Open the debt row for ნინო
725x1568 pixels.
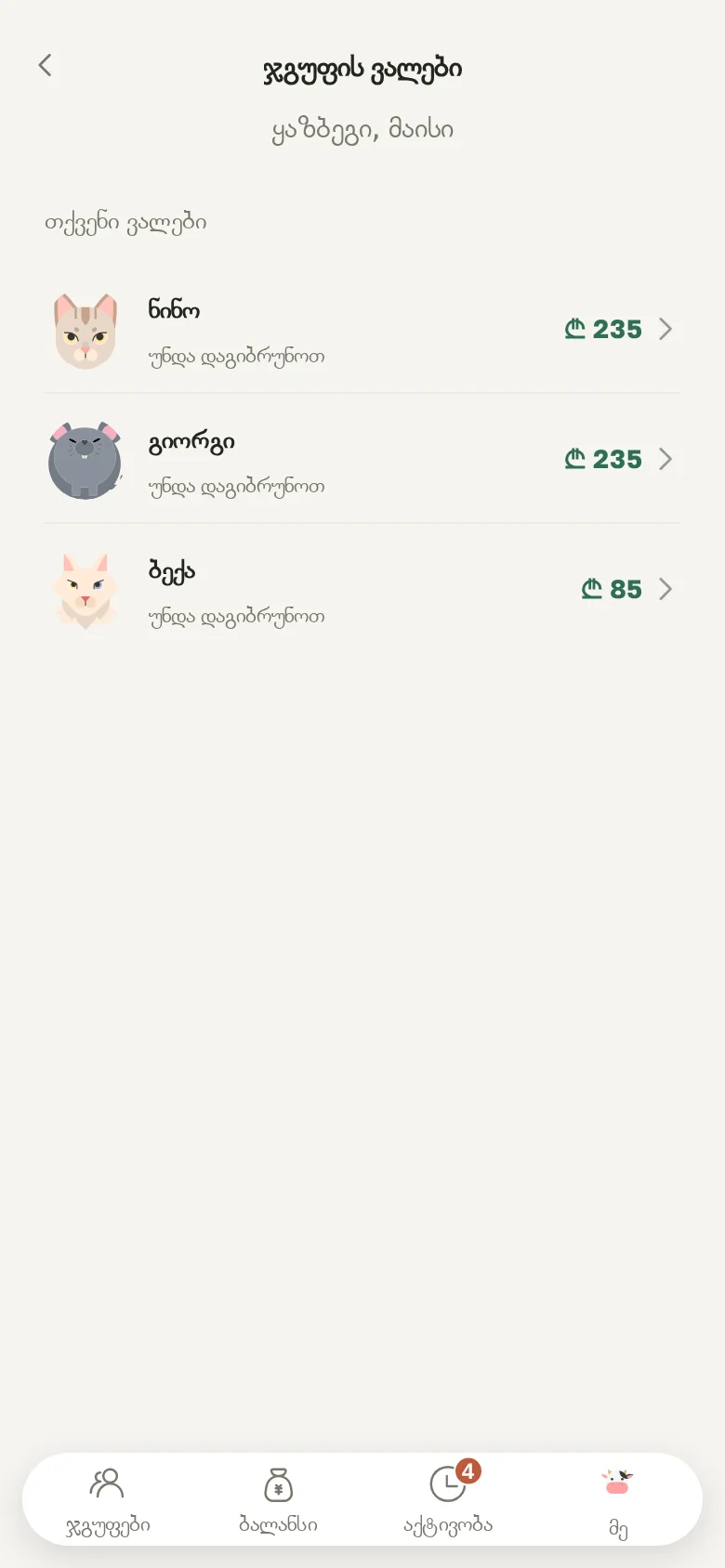tap(362, 329)
